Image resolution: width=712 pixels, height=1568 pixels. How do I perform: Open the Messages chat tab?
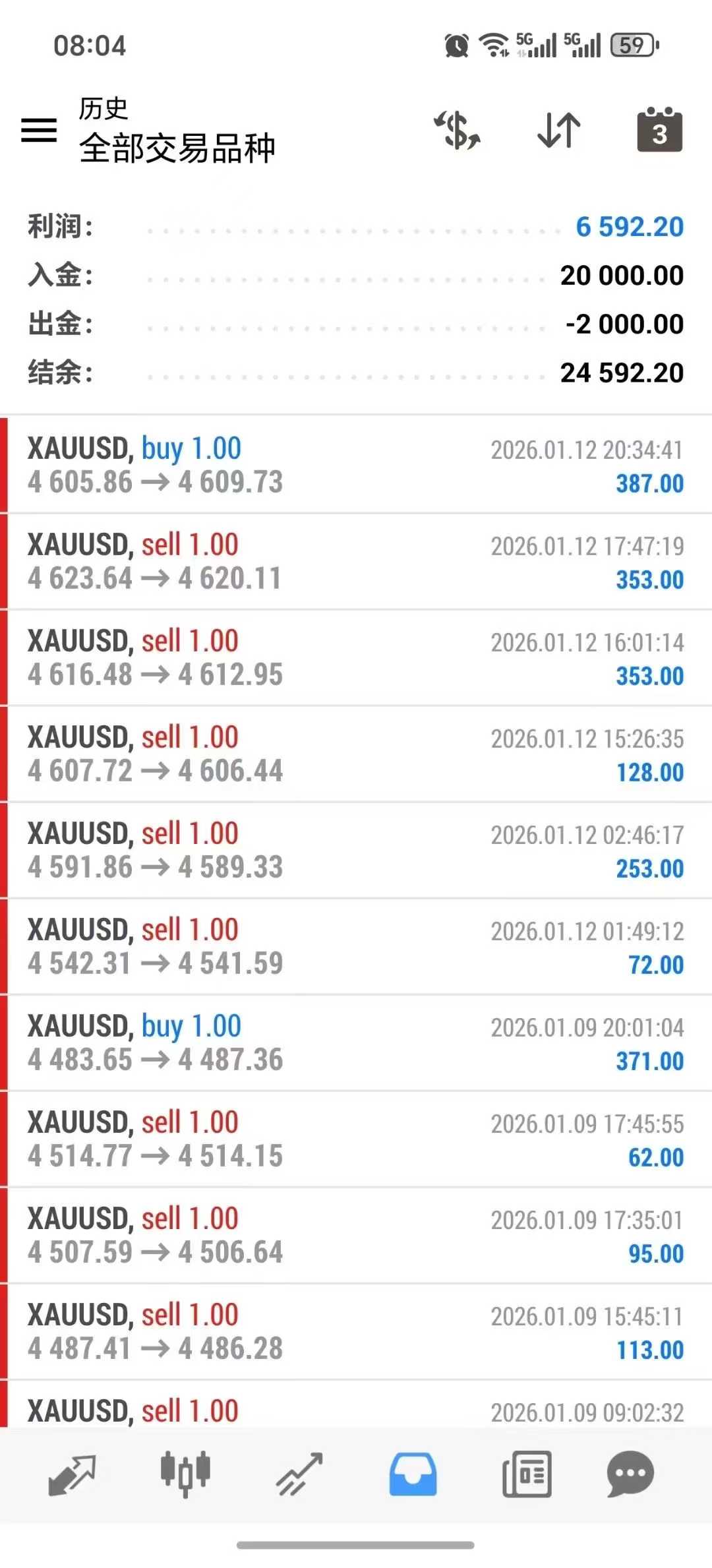pos(630,1474)
